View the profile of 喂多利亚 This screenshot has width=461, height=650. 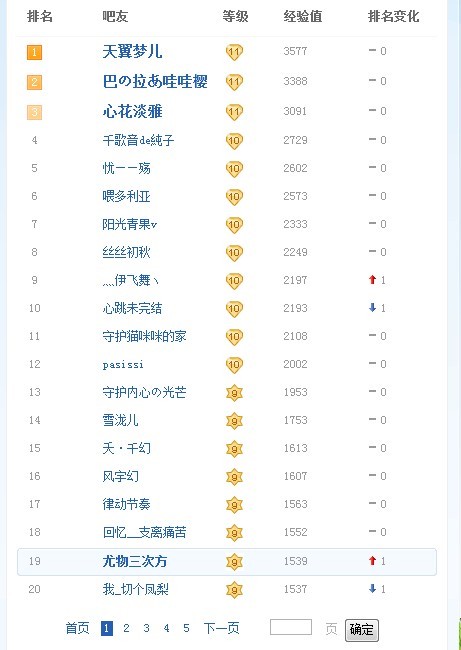126,196
